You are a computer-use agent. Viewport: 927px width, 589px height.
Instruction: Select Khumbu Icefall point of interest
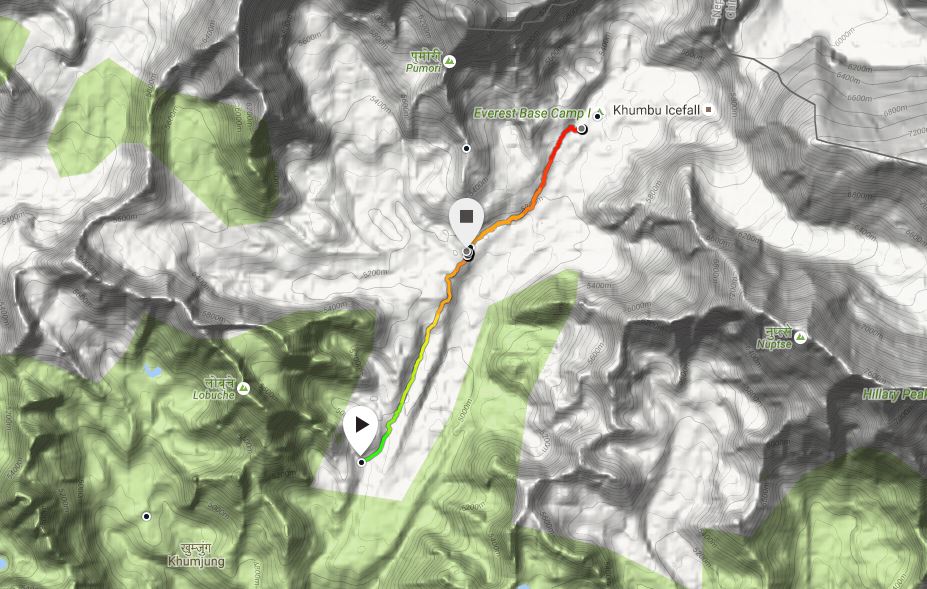(664, 109)
